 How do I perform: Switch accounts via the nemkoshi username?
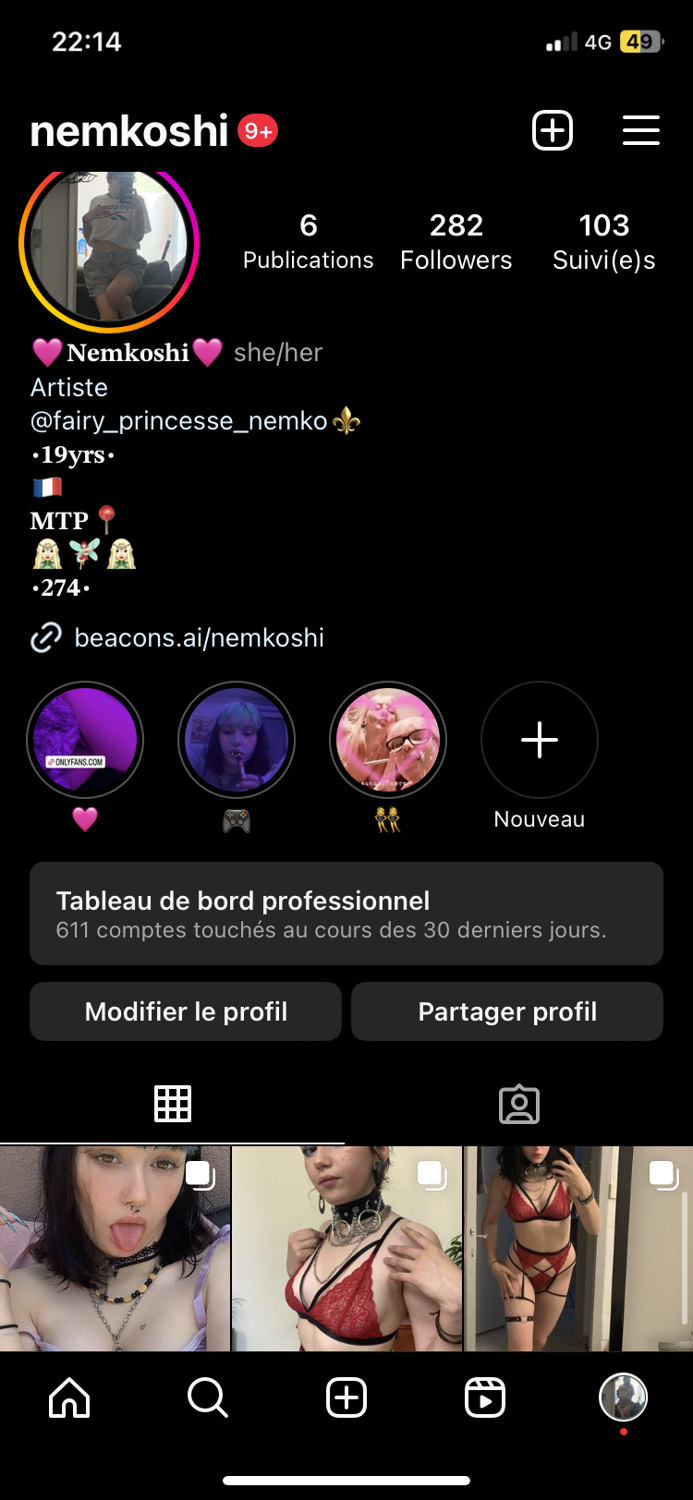129,131
